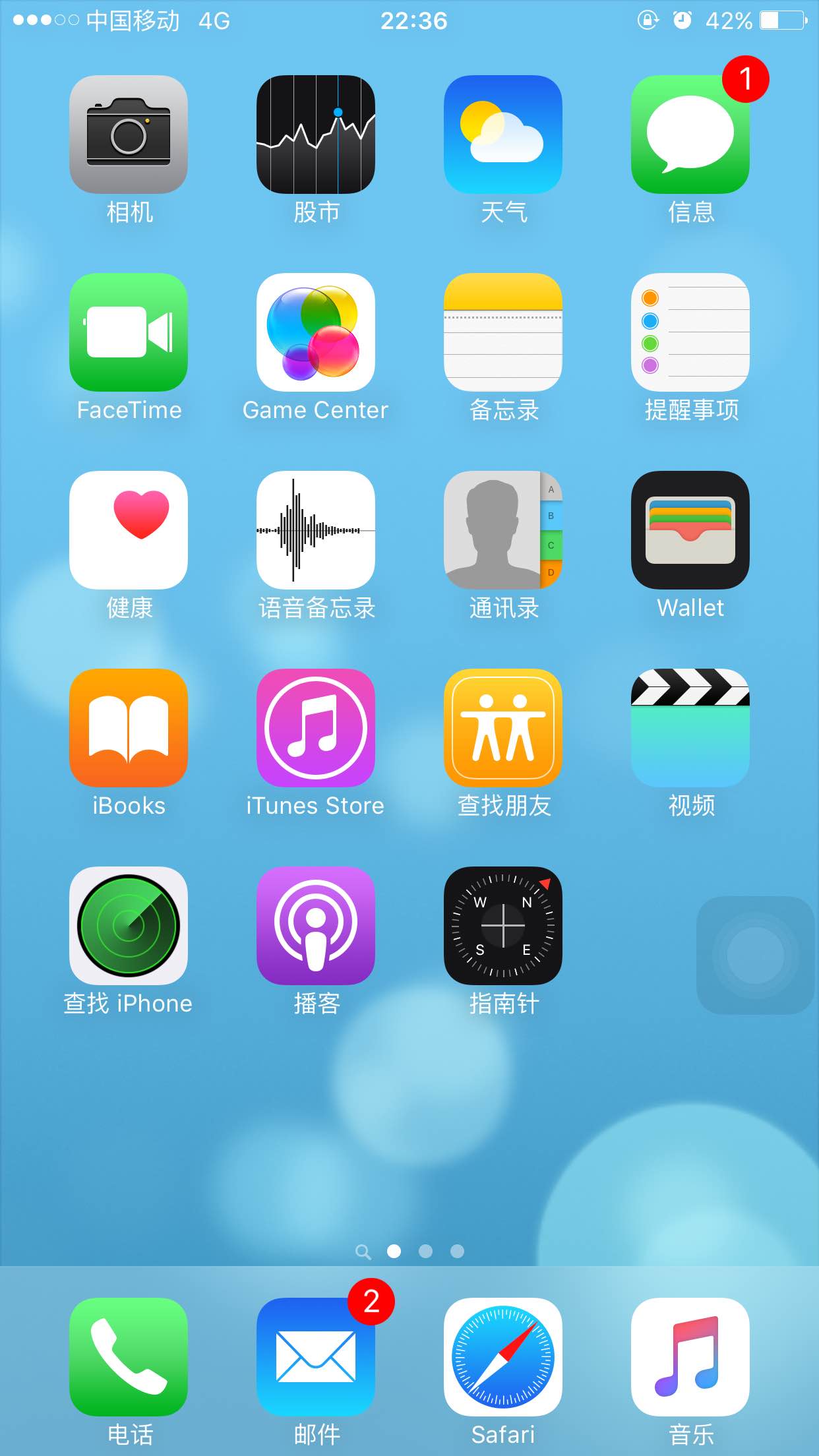Open 信息 (Messages) with one unread
The image size is (819, 1456).
(x=690, y=135)
